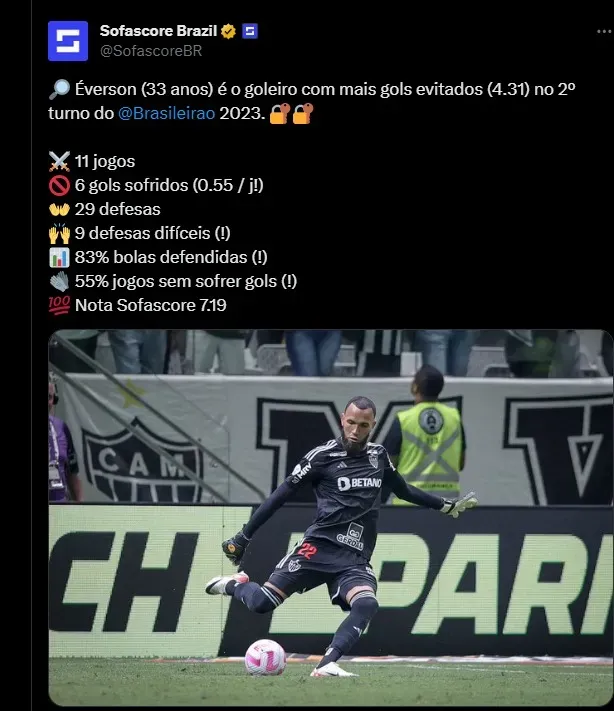Tap the @SofascoreBR handle
The width and height of the screenshot is (614, 711).
[151, 50]
